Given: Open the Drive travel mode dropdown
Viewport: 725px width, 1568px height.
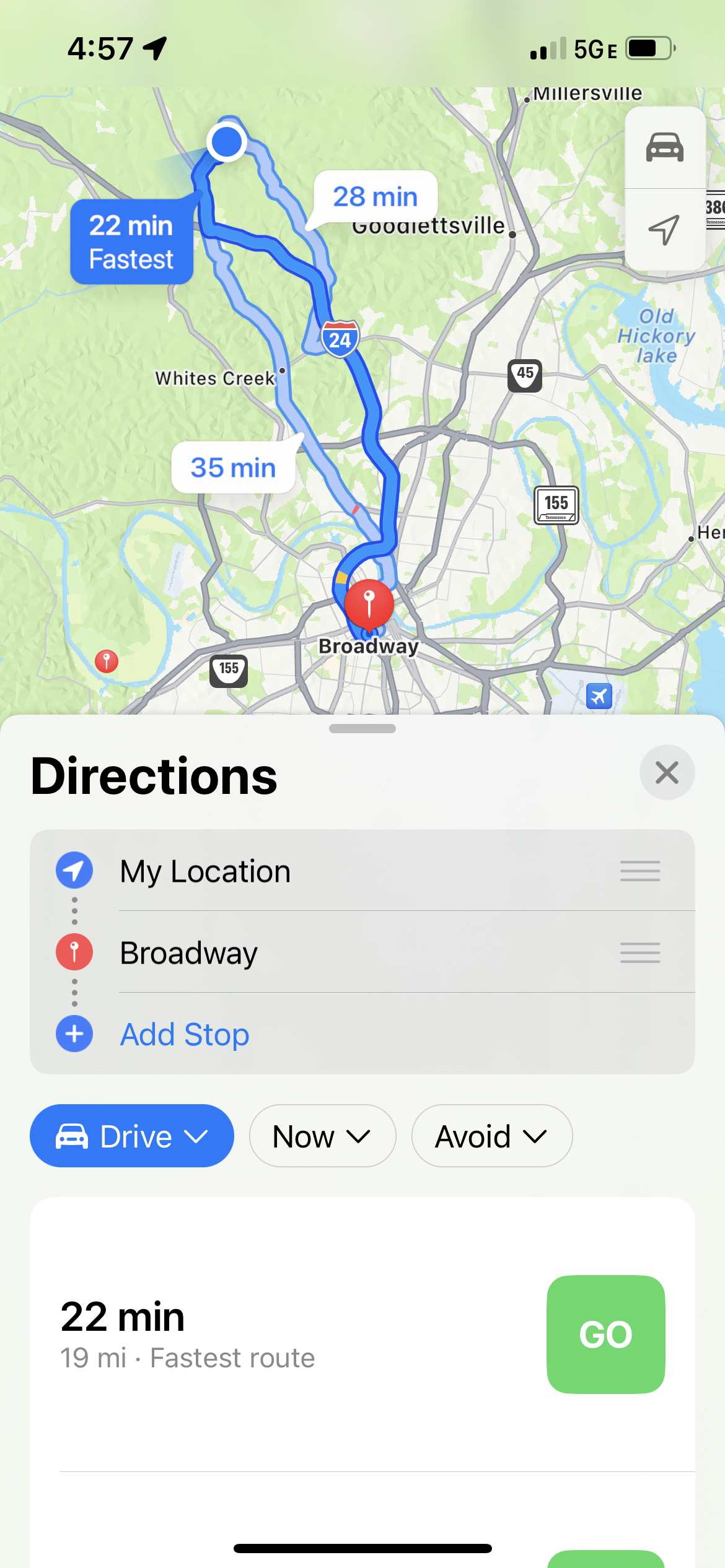Looking at the screenshot, I should (x=132, y=1136).
